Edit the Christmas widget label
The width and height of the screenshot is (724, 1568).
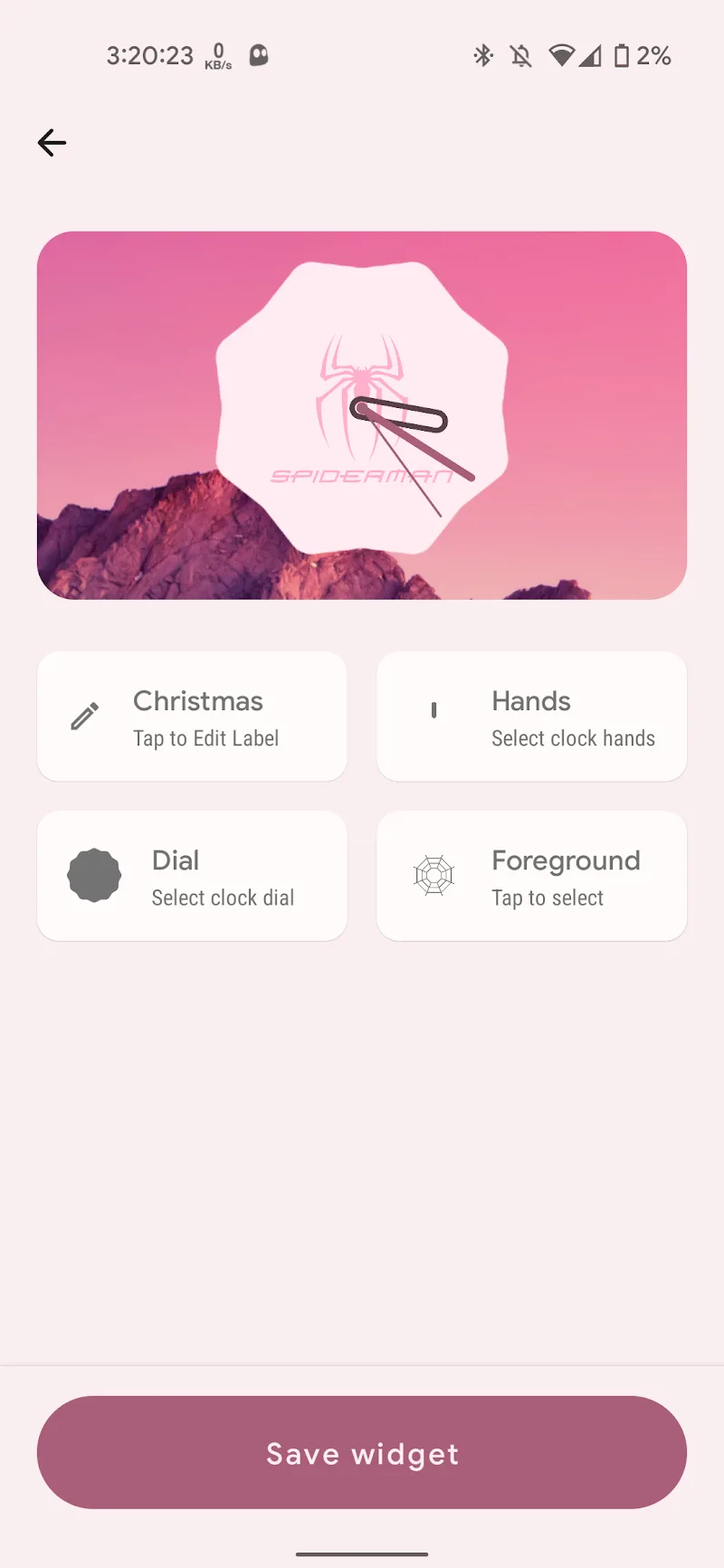192,717
